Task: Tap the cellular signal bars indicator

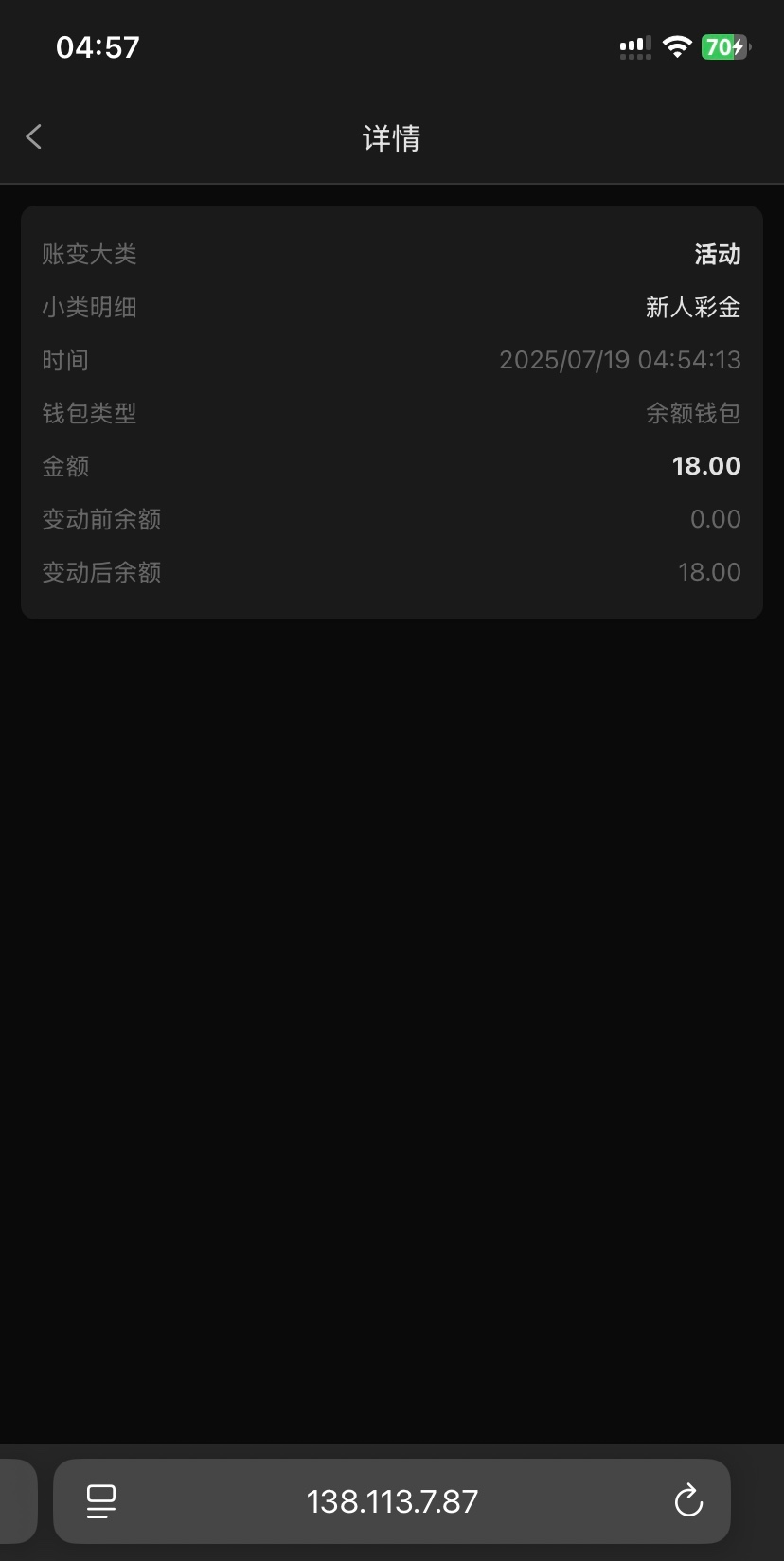Action: (x=633, y=46)
